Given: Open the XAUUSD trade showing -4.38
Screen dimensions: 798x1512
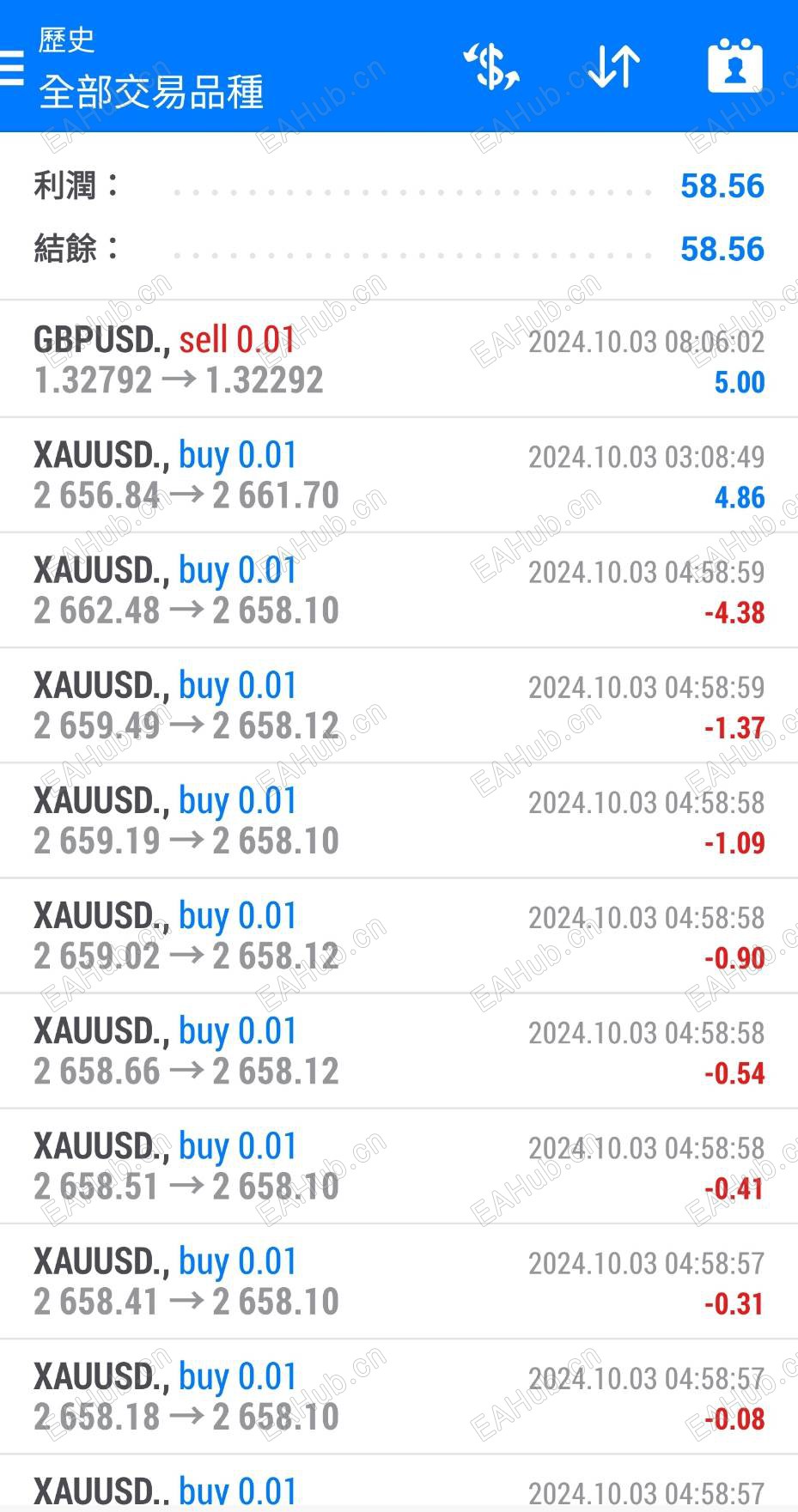Looking at the screenshot, I should [x=399, y=590].
